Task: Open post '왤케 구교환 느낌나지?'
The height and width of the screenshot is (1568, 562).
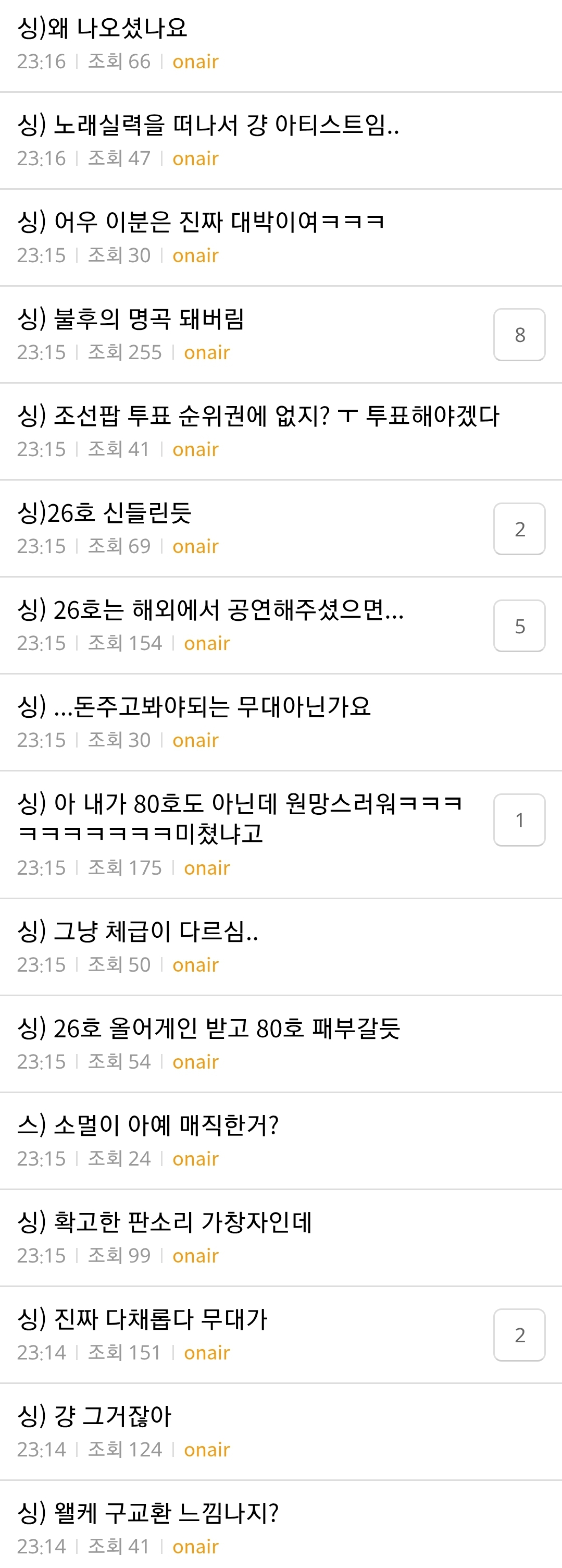Action: point(147,1513)
